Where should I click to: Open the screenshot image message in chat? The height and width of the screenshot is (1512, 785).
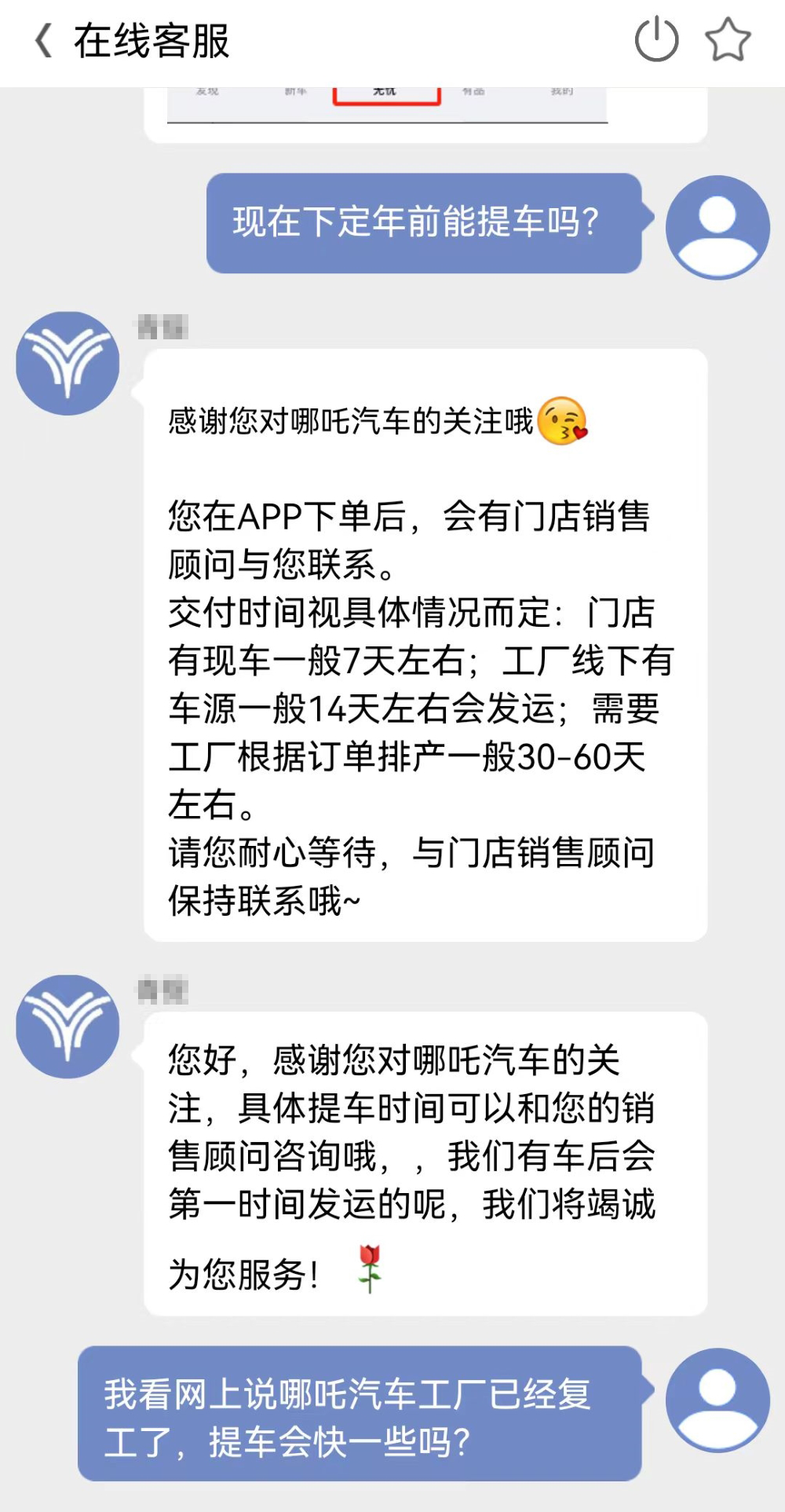[x=388, y=106]
